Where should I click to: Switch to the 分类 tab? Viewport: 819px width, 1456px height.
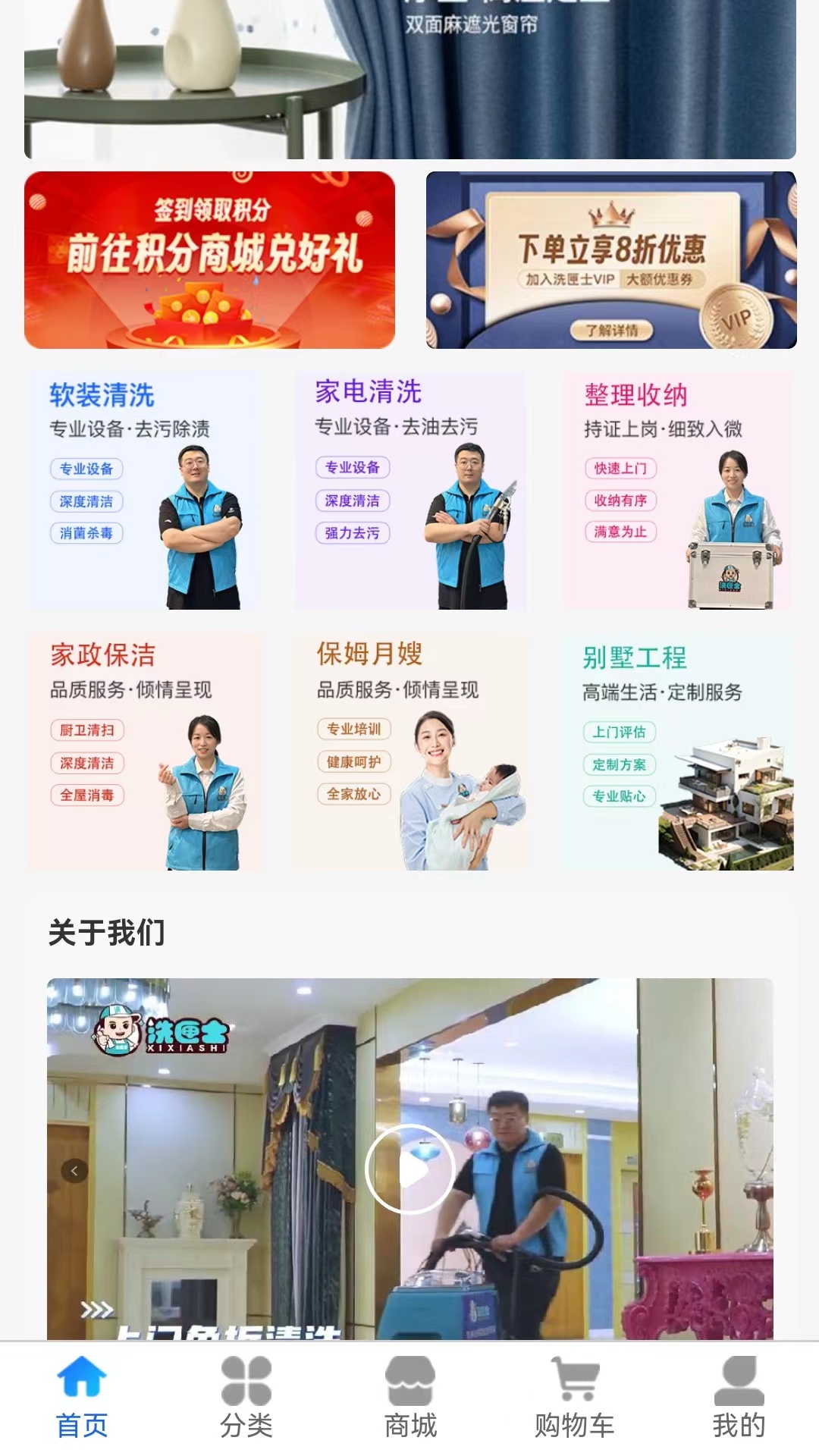[246, 1397]
